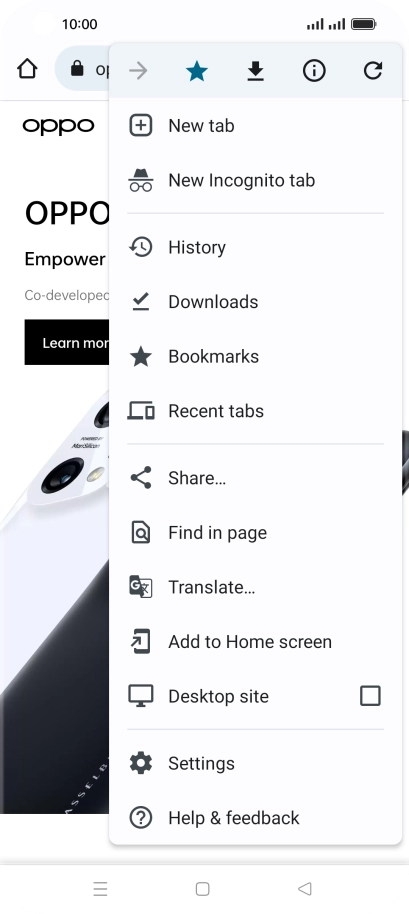
Task: Choose Find in page
Action: (255, 533)
